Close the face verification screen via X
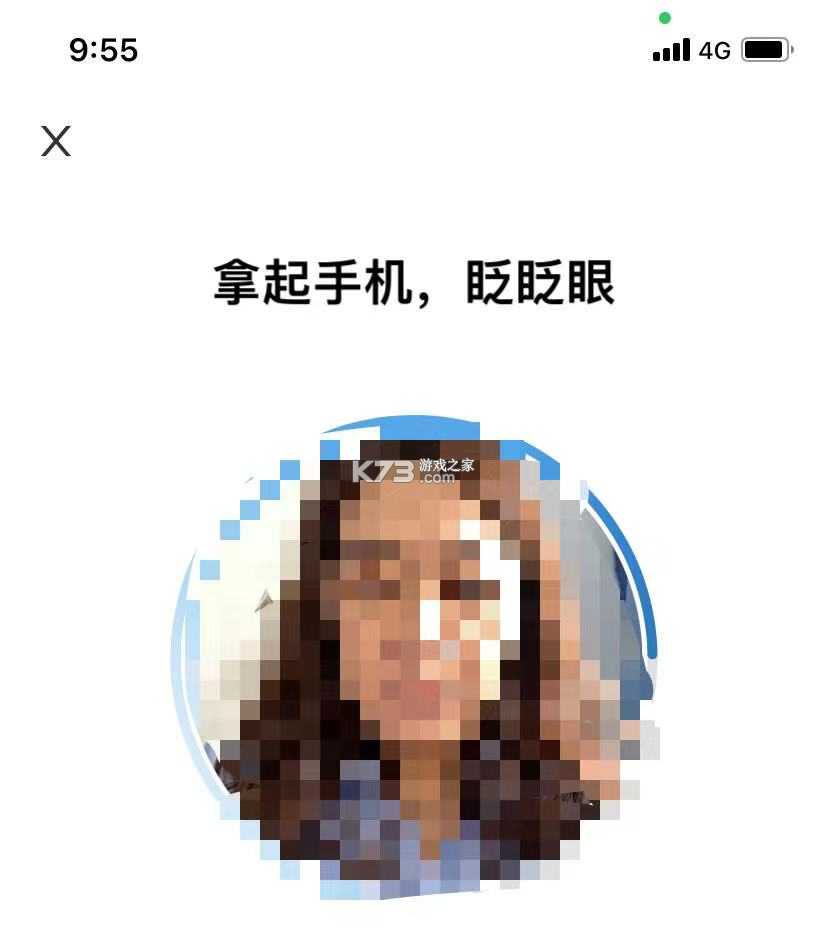 pos(55,141)
